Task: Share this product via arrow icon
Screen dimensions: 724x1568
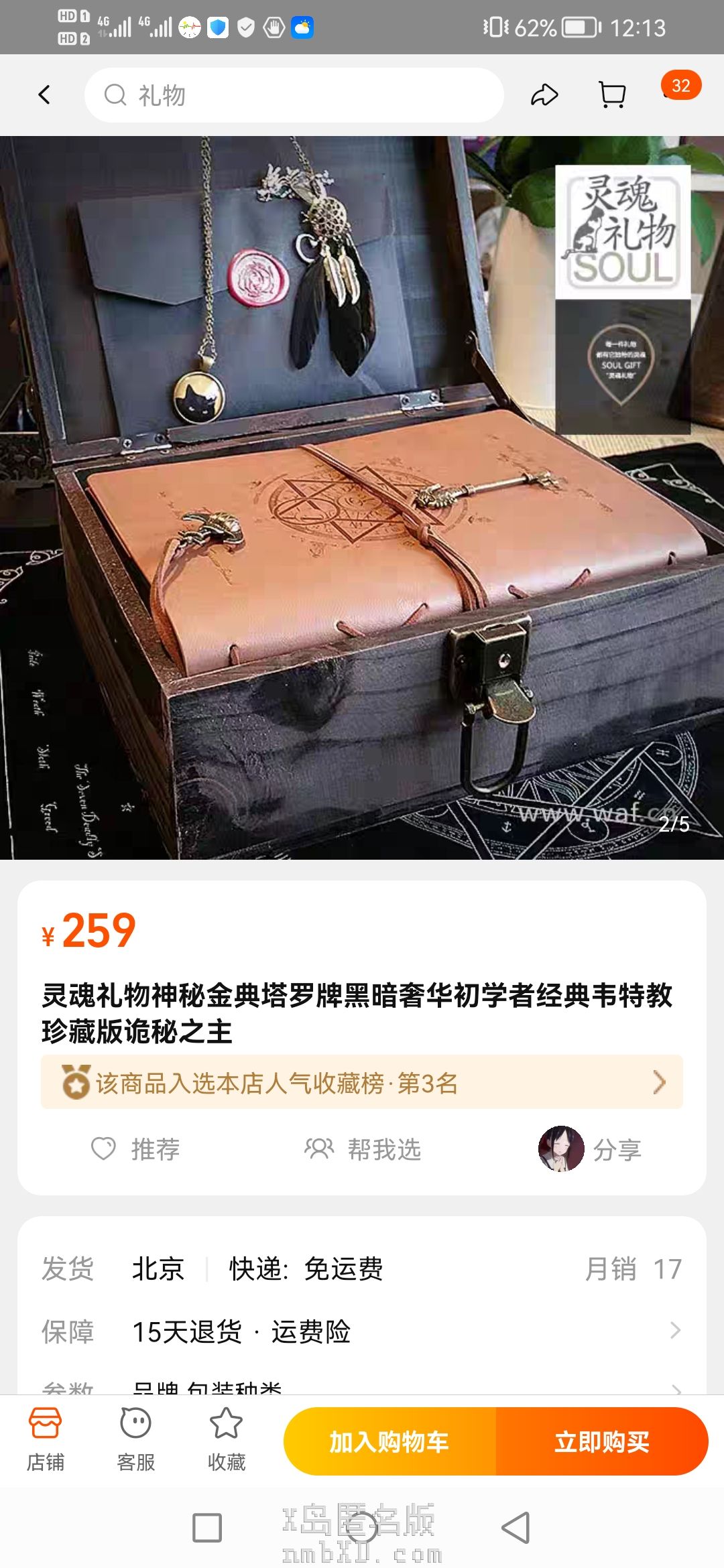Action: click(x=544, y=95)
